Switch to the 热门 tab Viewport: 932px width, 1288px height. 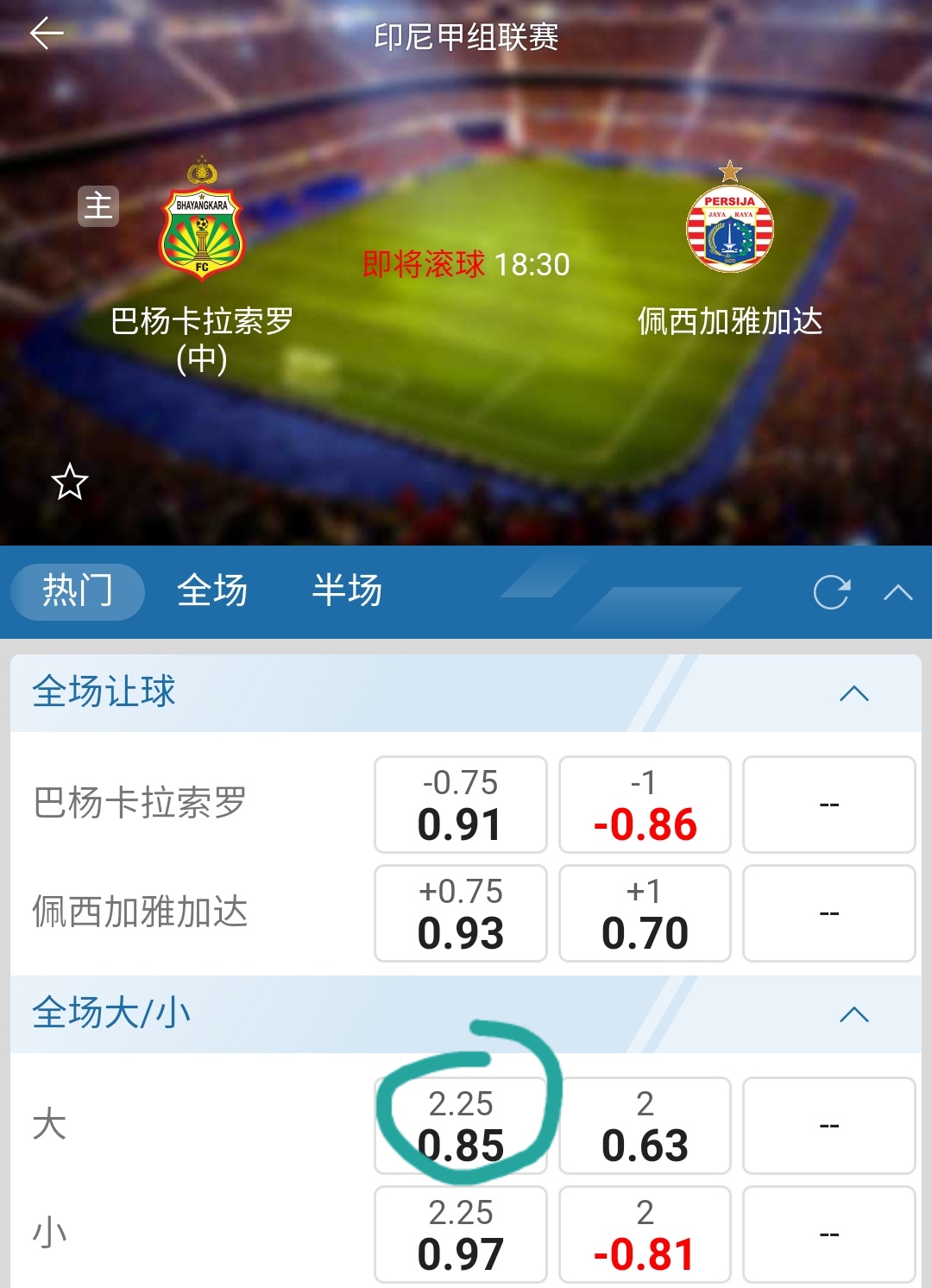78,591
